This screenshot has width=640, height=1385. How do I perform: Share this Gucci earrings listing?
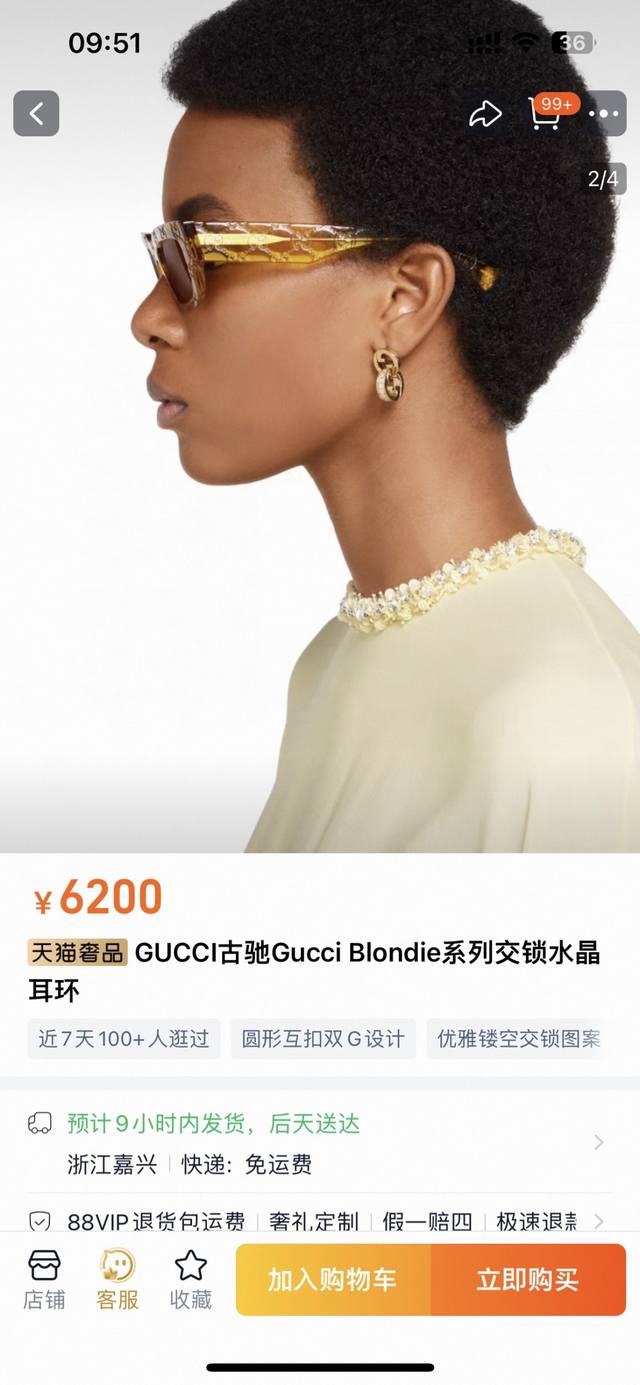[x=485, y=114]
